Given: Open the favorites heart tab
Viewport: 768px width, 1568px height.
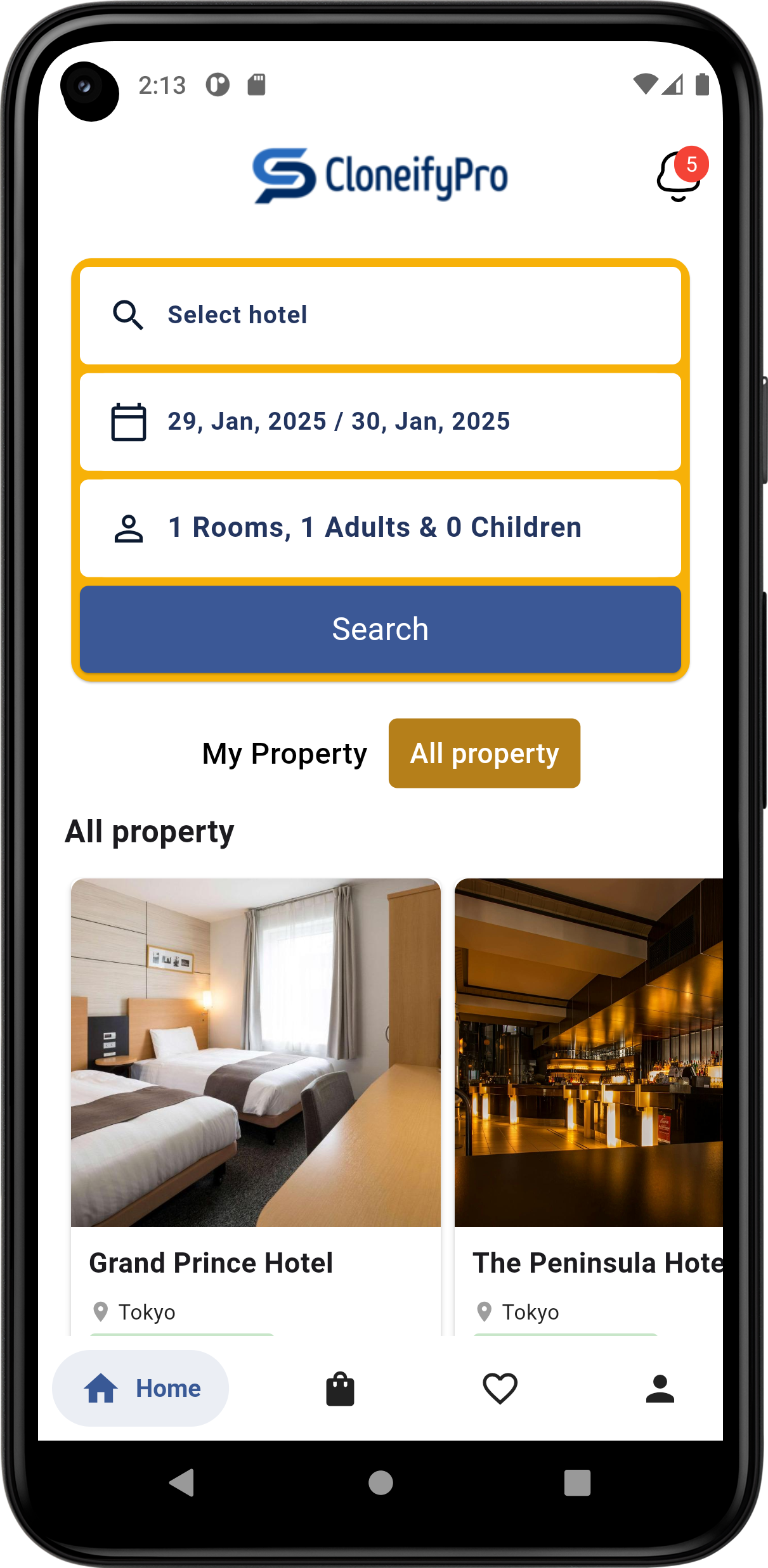Looking at the screenshot, I should click(x=500, y=1389).
